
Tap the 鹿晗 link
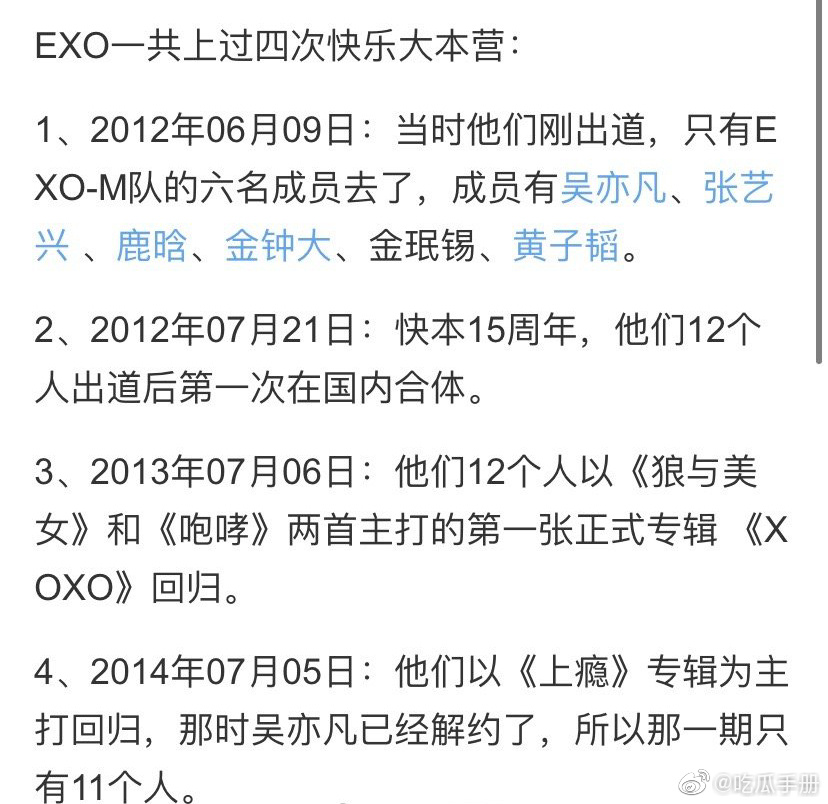[x=151, y=245]
